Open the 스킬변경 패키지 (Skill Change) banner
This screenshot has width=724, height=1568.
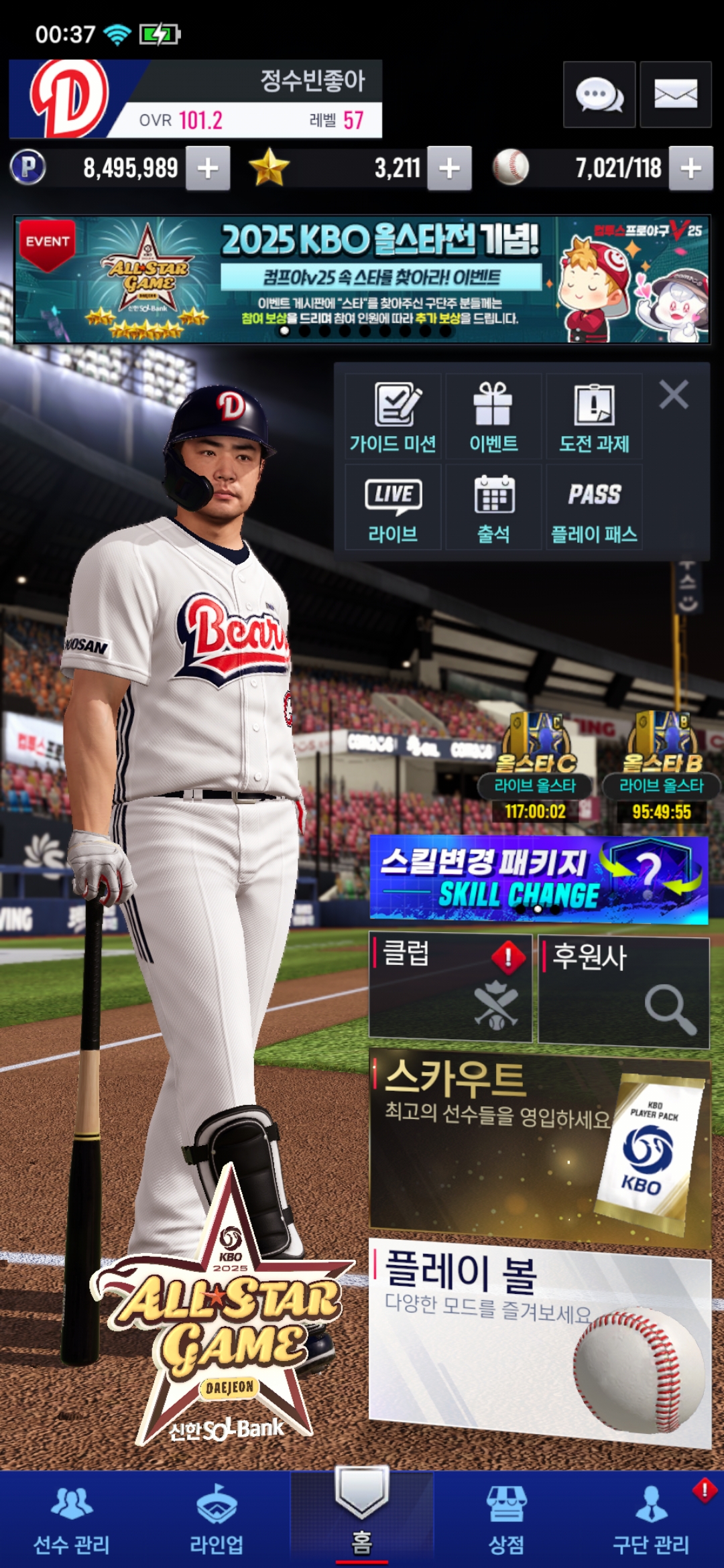(x=538, y=879)
